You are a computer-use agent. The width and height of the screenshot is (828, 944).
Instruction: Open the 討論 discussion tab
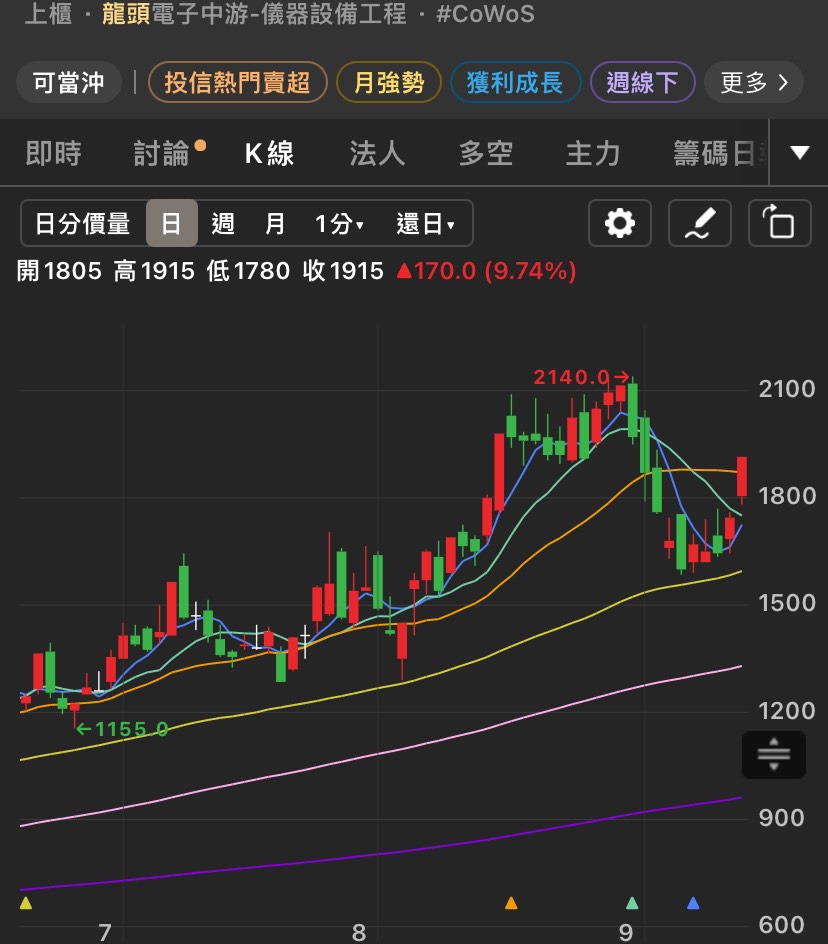coord(161,153)
